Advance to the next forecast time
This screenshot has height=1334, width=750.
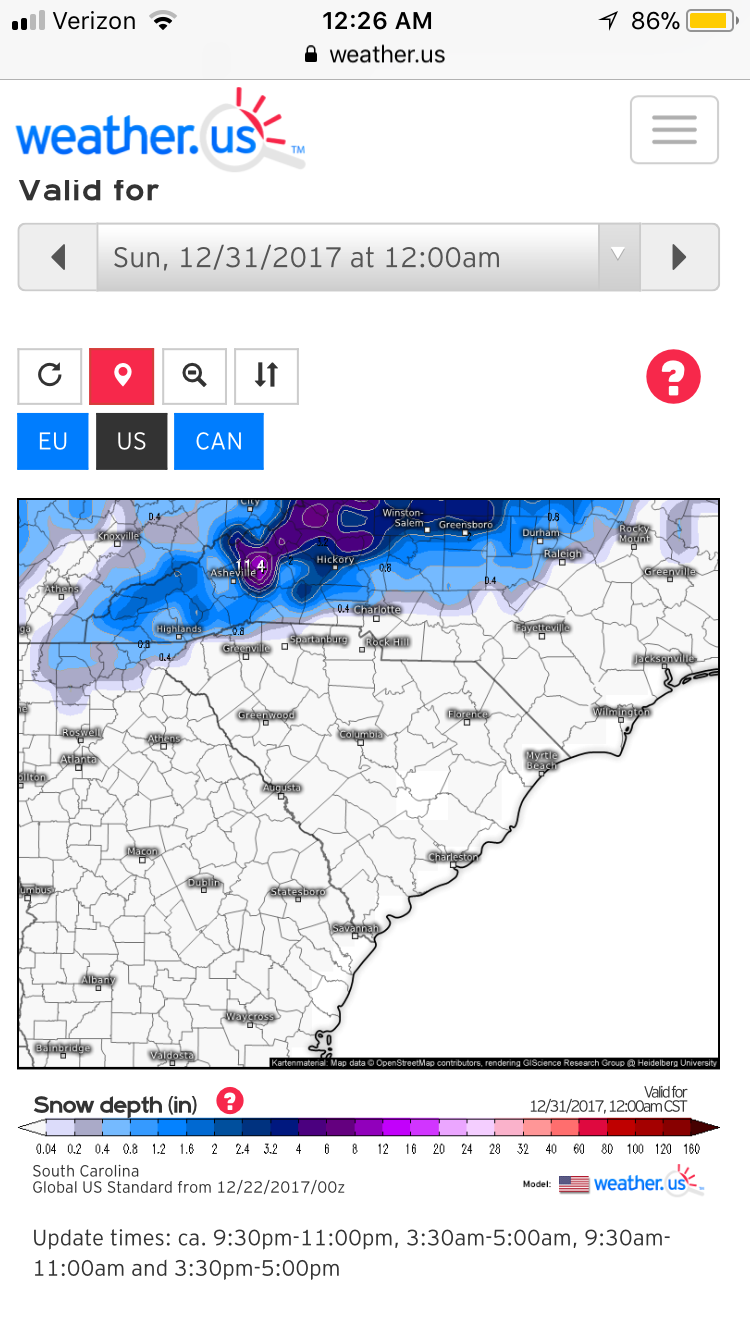click(679, 257)
